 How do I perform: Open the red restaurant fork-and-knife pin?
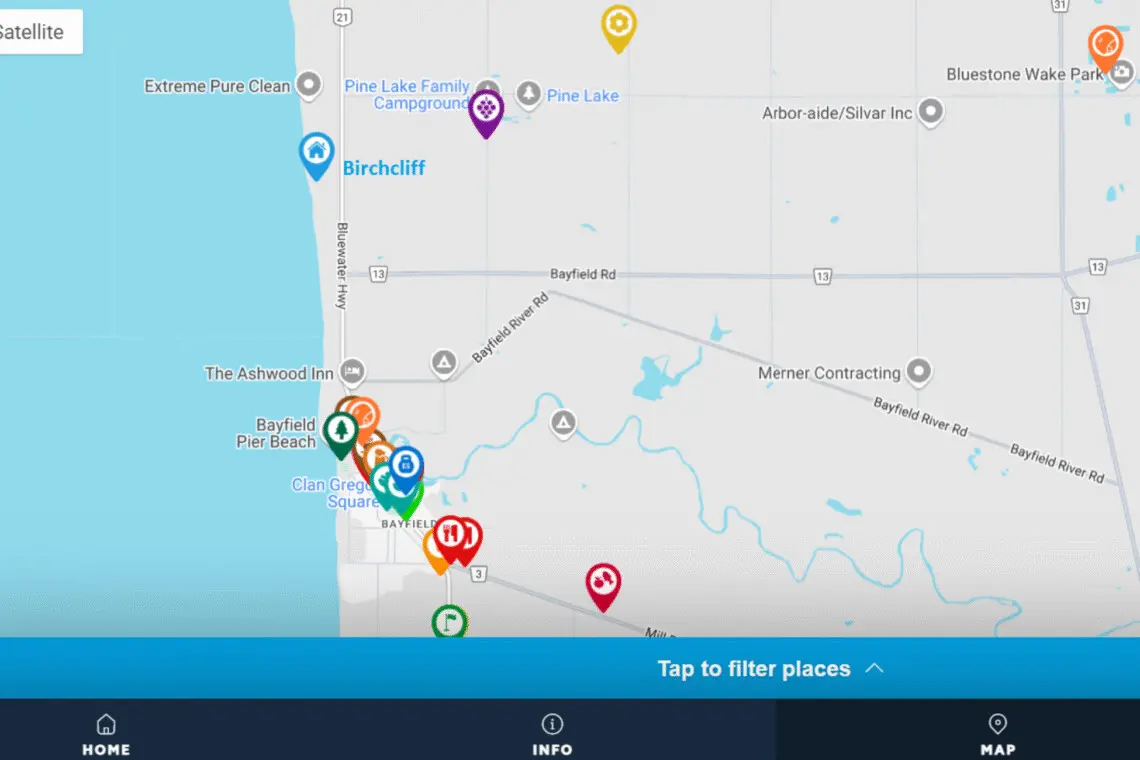pos(450,535)
